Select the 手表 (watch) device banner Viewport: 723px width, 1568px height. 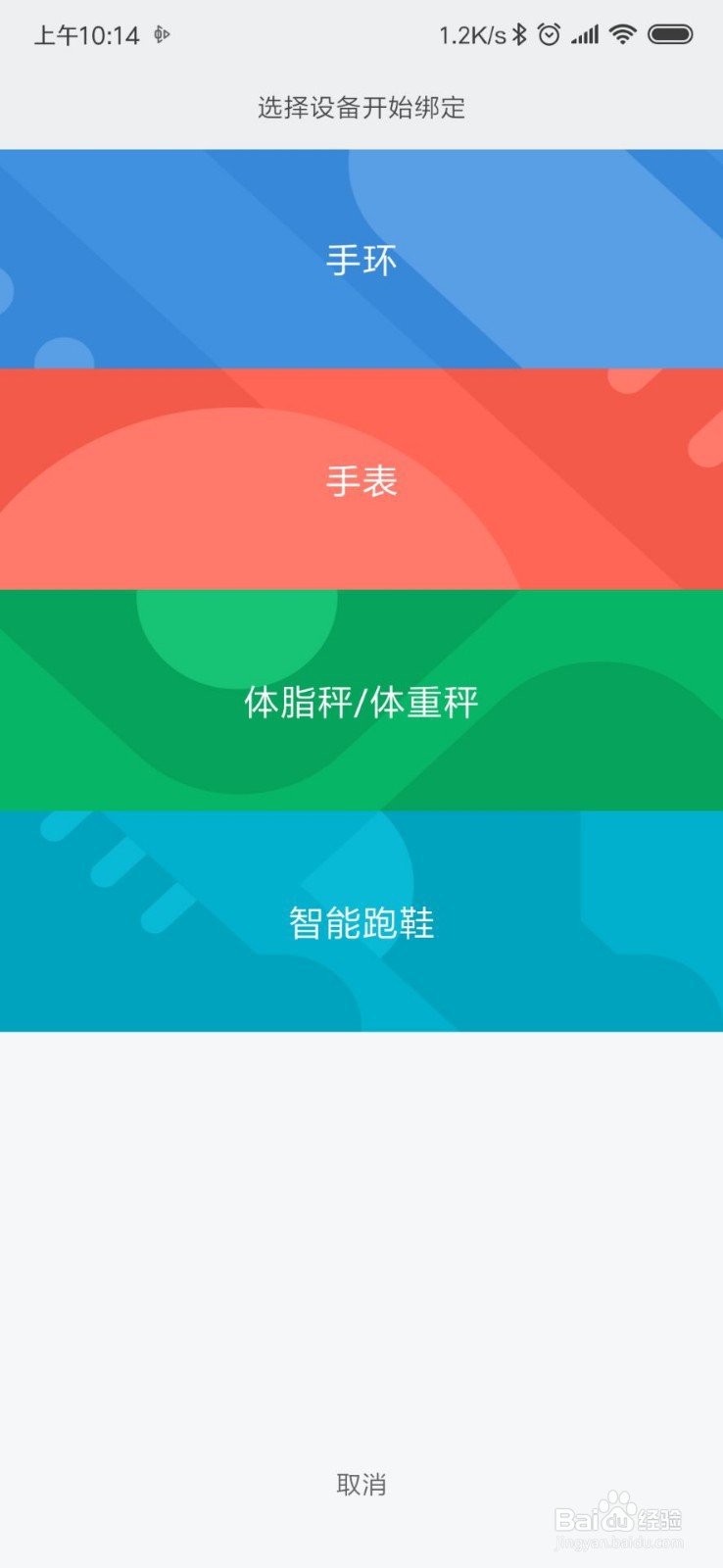click(x=361, y=480)
